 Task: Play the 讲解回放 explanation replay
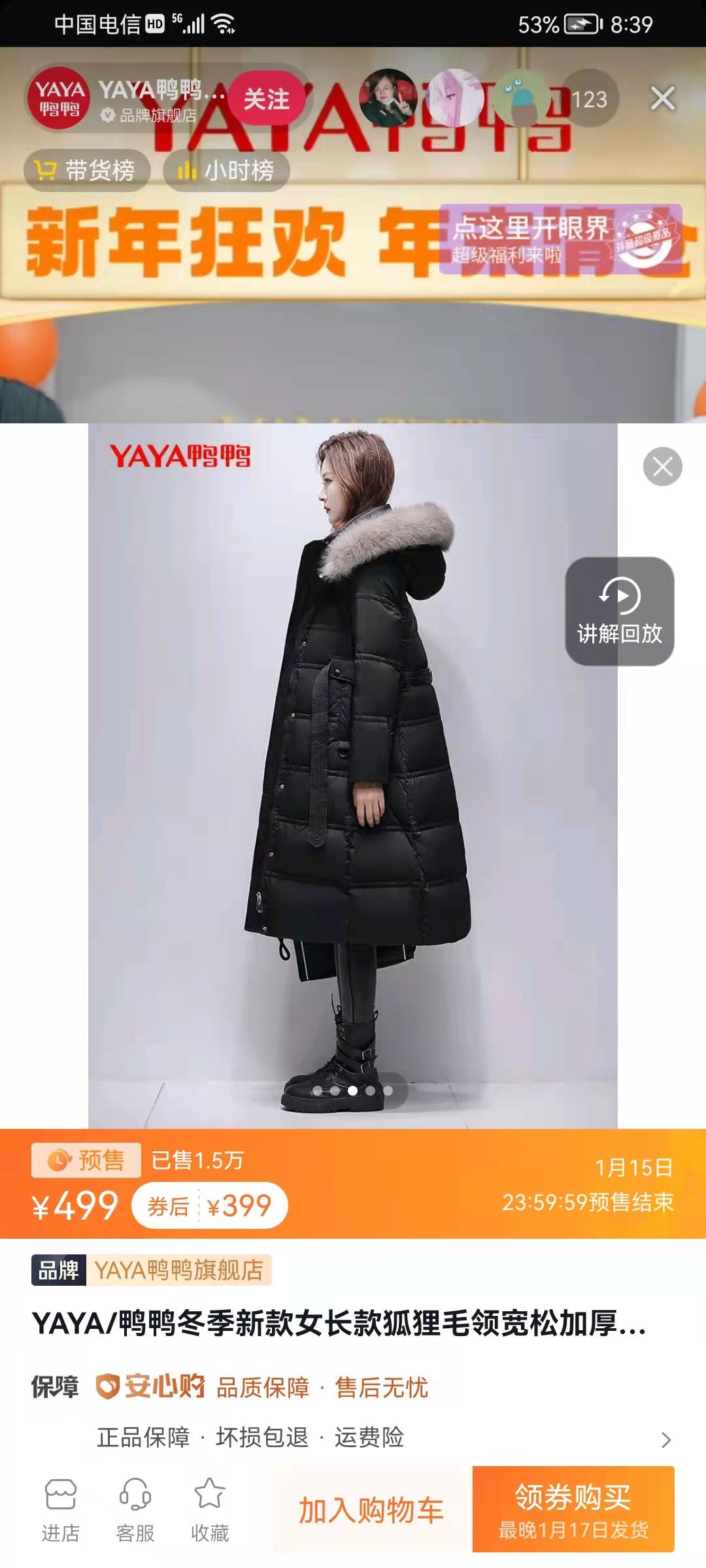pyautogui.click(x=619, y=611)
